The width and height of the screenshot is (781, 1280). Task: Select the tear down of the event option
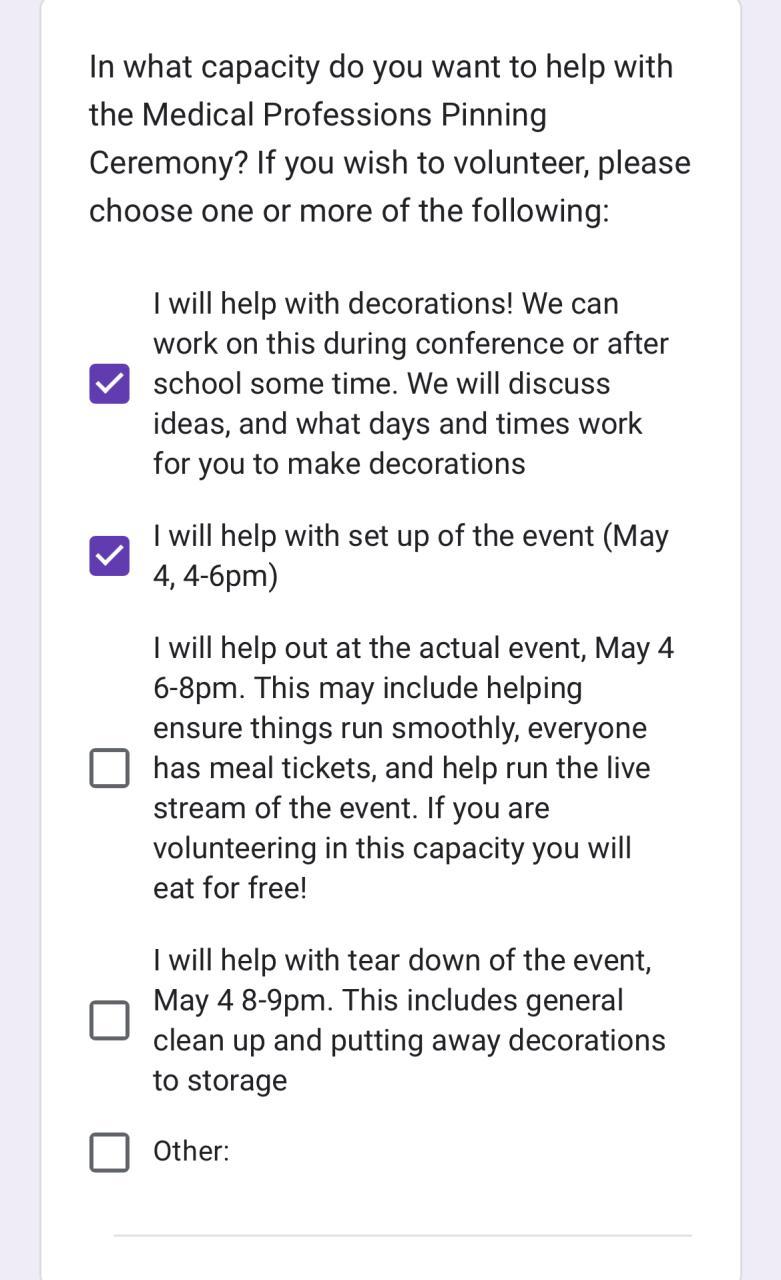point(110,1020)
